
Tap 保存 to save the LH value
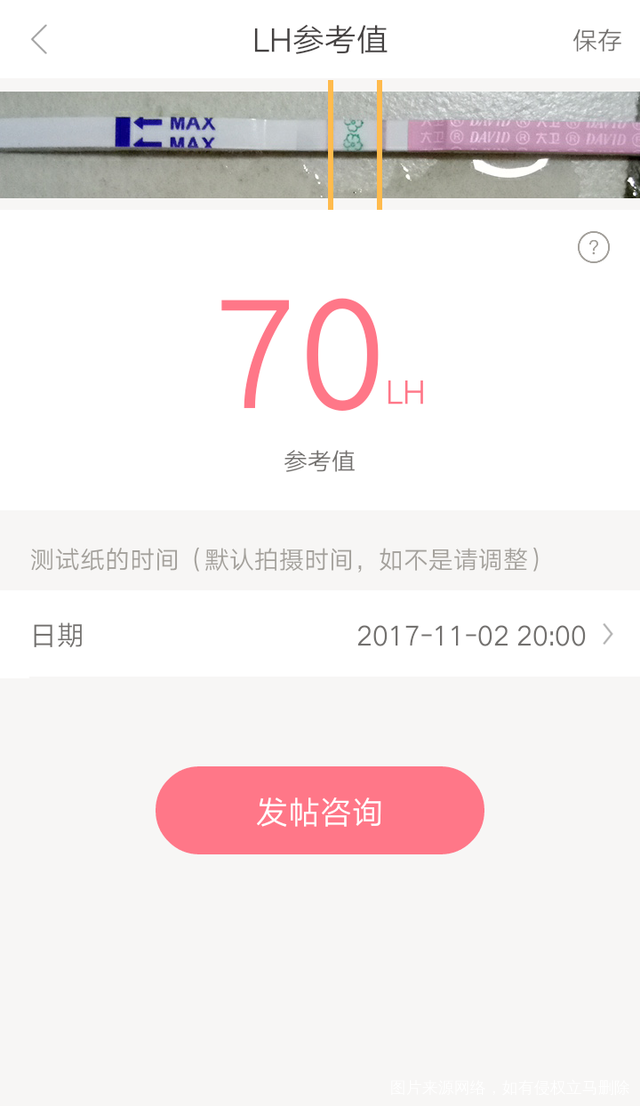coord(597,40)
